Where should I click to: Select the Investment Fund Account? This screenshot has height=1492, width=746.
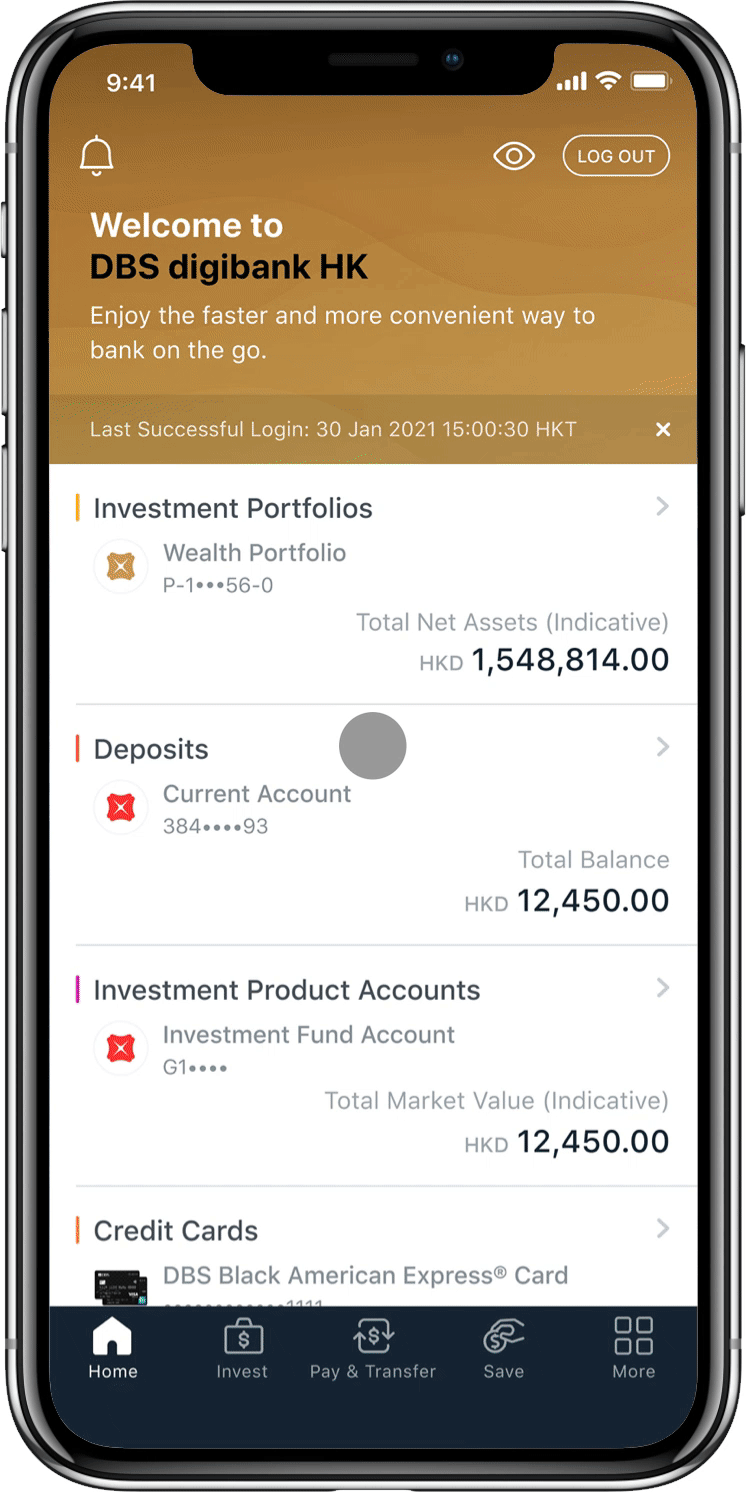[x=308, y=1048]
